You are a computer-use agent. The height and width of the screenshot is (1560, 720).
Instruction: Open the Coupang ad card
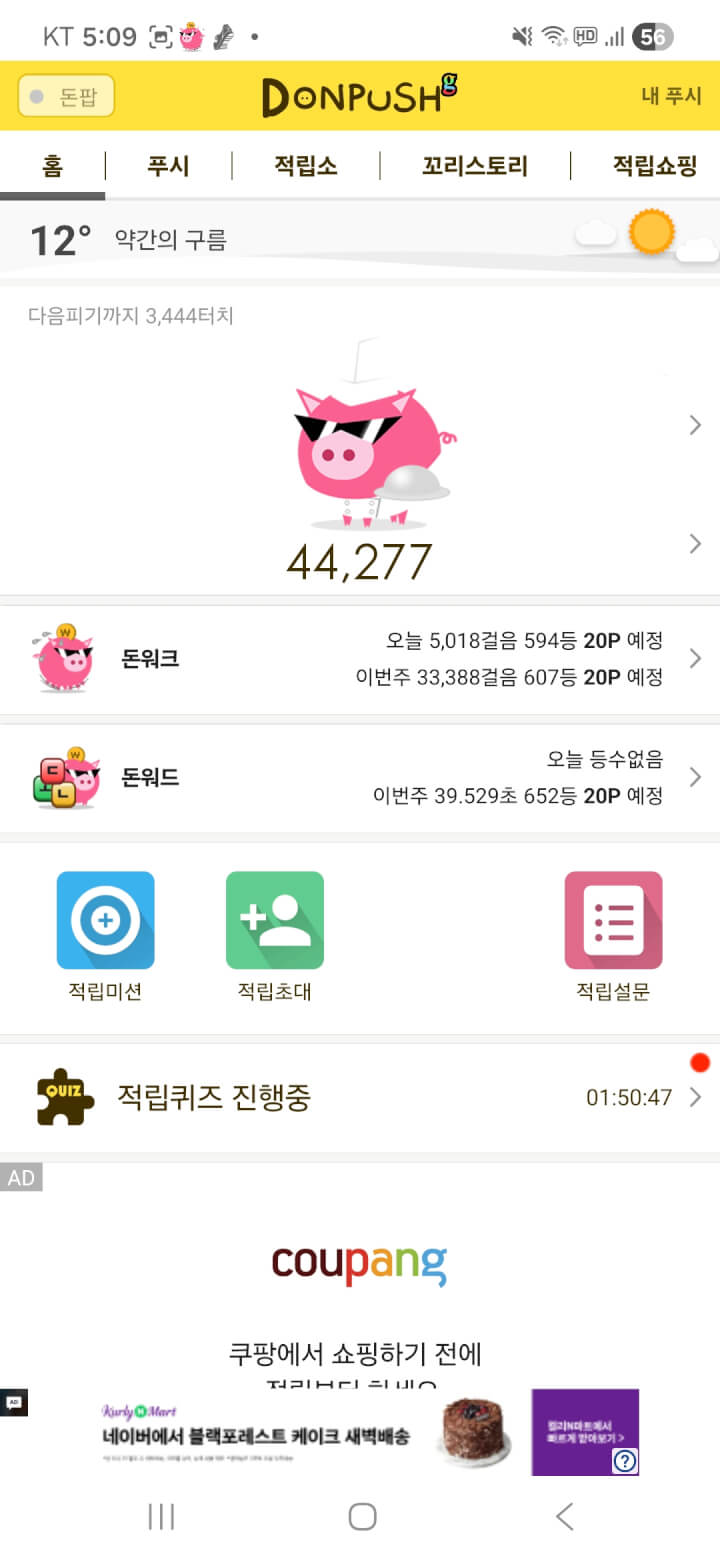360,1290
